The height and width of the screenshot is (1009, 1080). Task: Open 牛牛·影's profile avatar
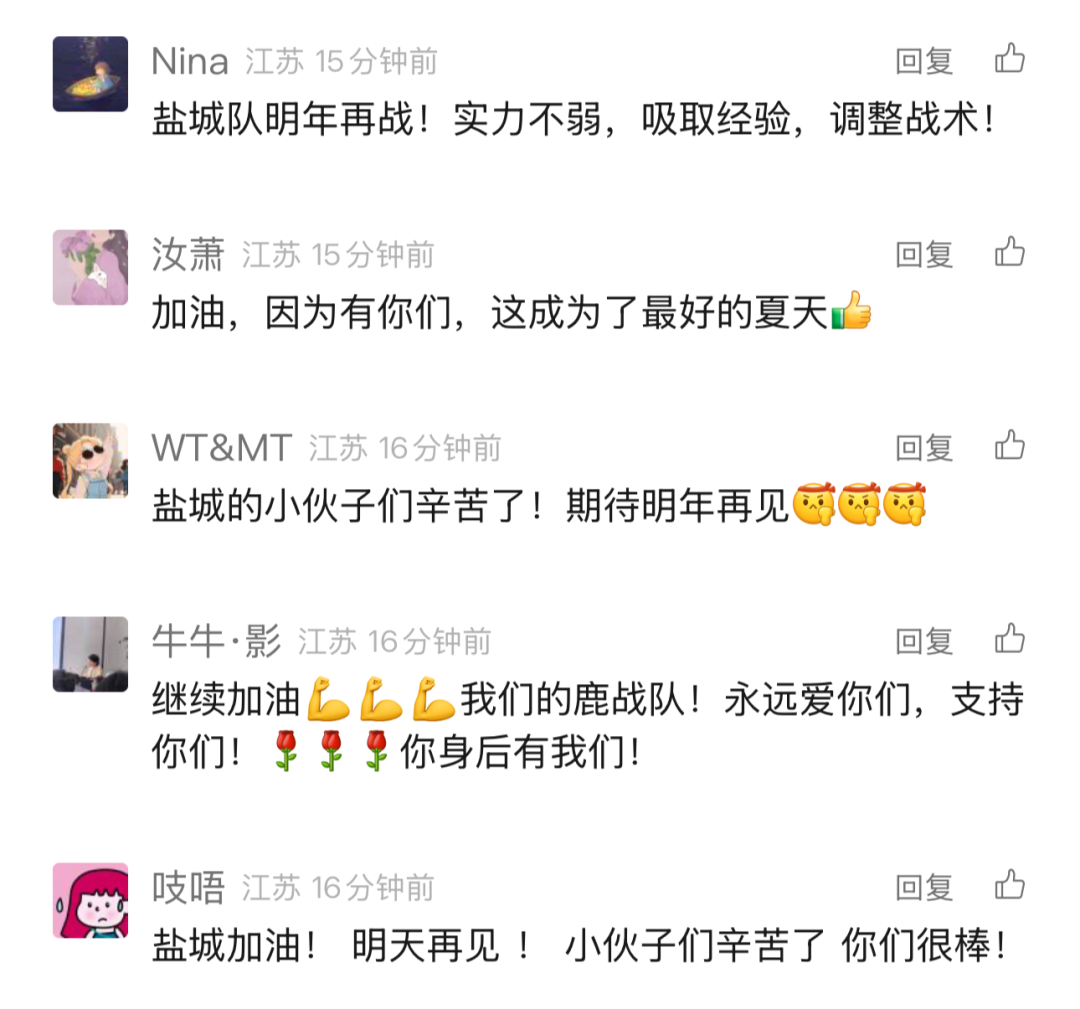coord(90,654)
